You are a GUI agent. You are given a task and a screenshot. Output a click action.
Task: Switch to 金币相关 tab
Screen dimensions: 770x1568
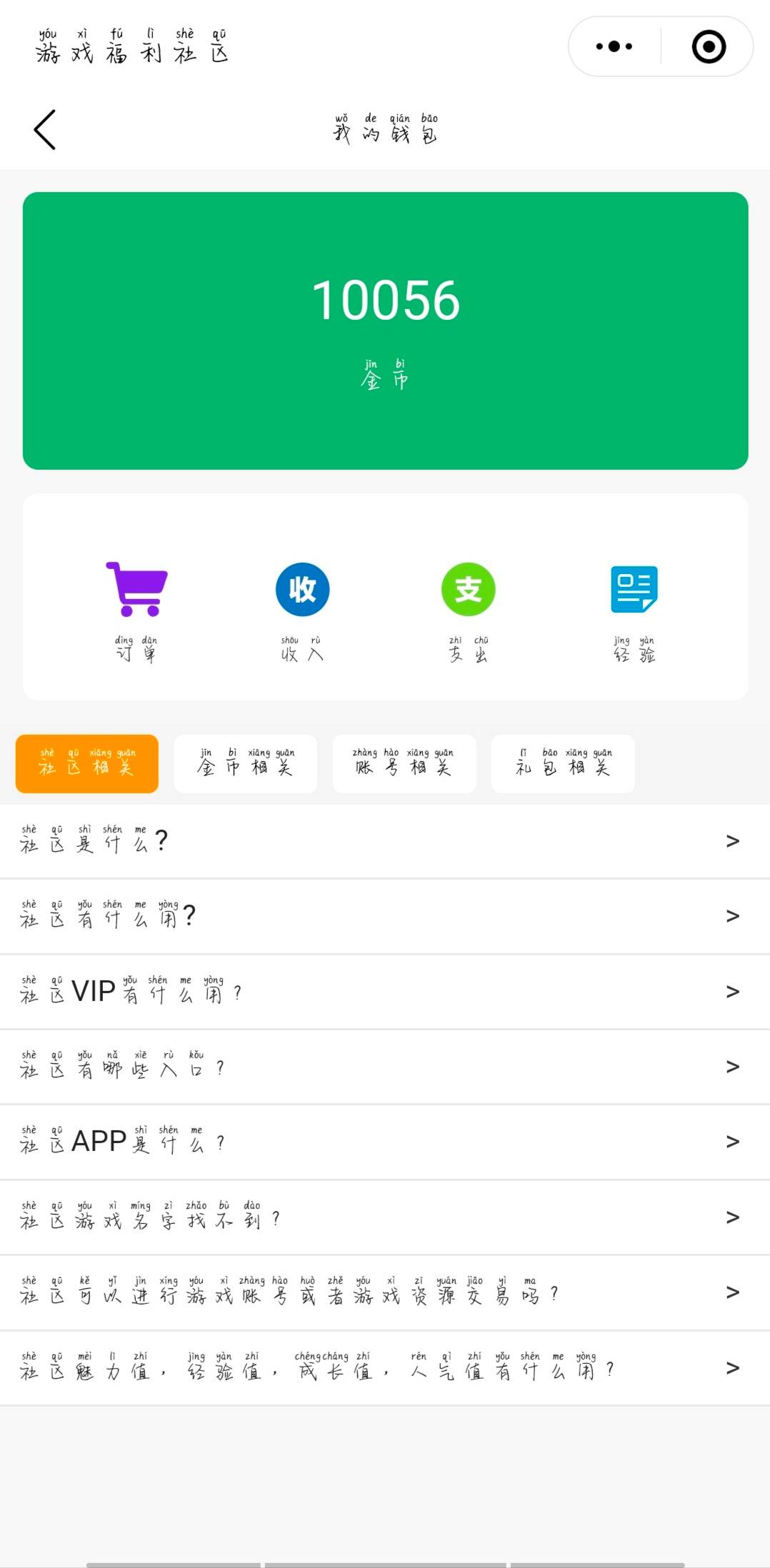(246, 763)
